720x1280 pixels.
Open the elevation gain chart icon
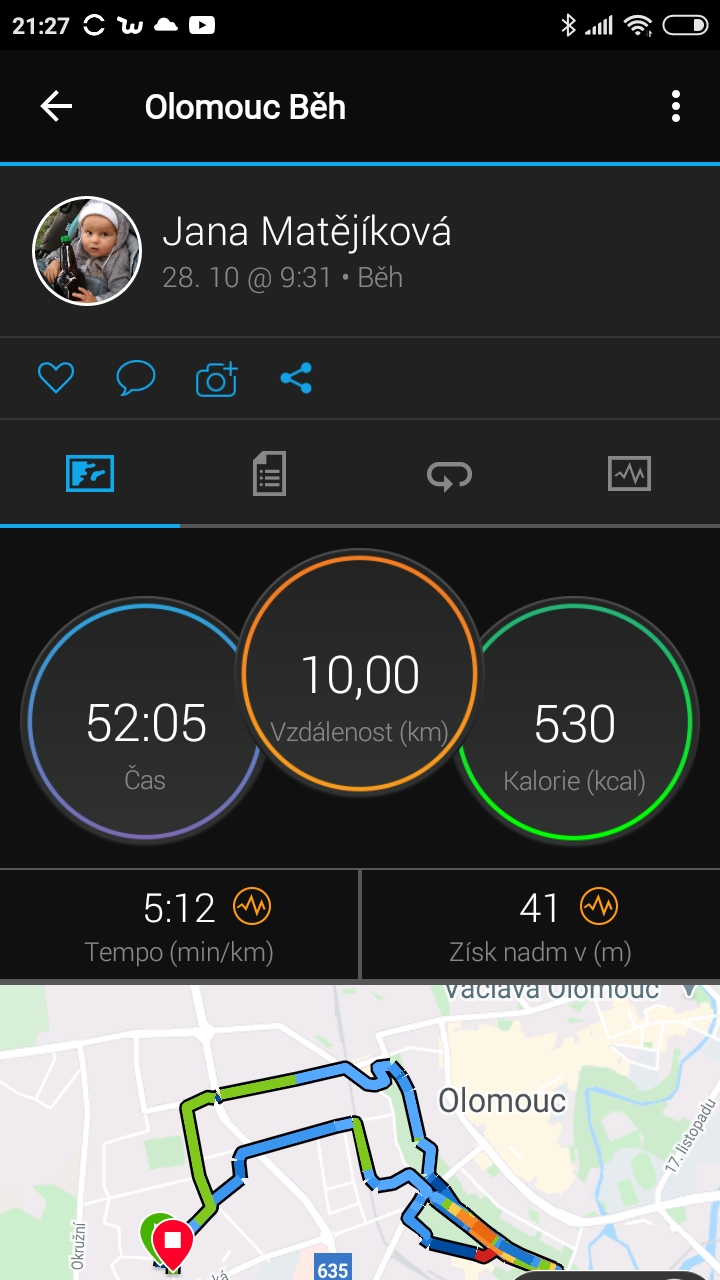pos(599,907)
